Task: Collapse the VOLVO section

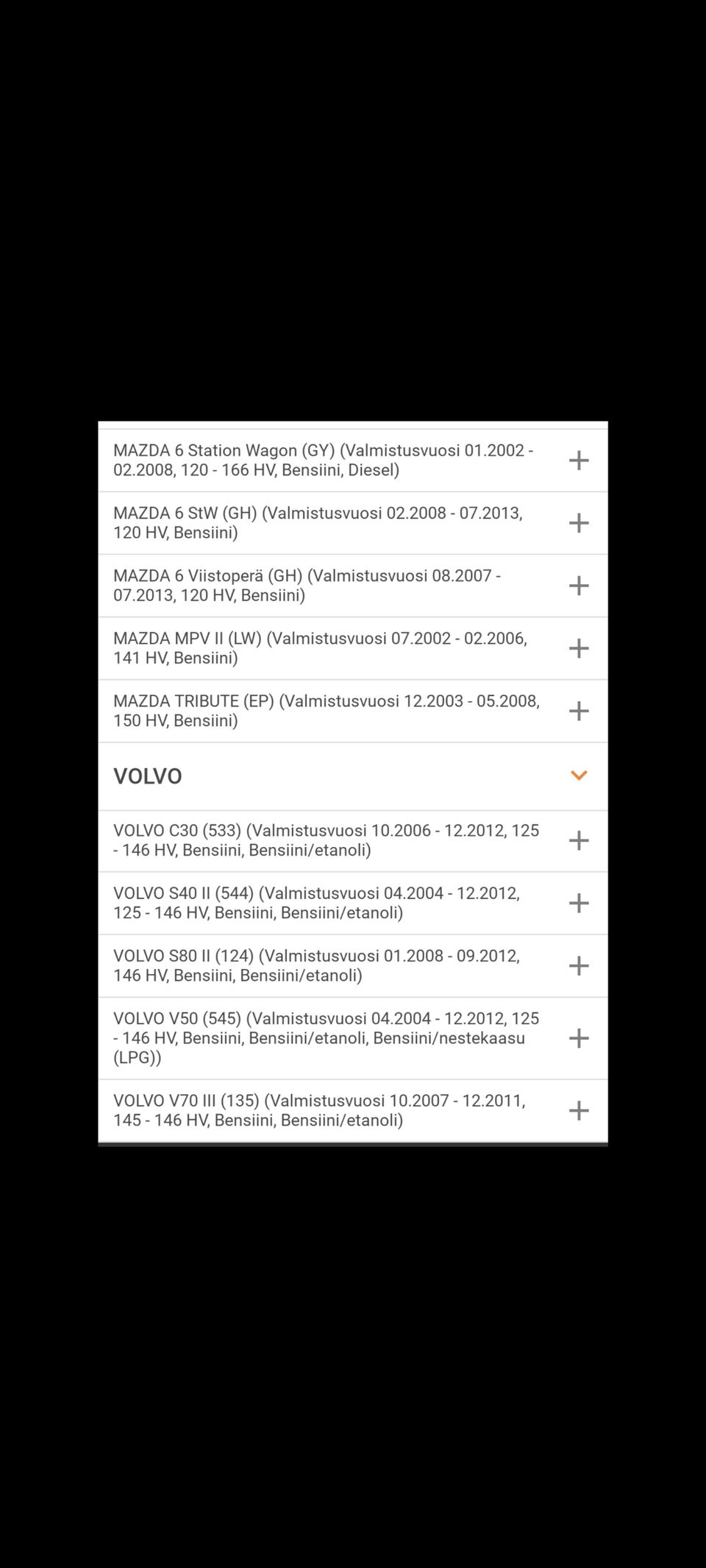Action: click(579, 776)
